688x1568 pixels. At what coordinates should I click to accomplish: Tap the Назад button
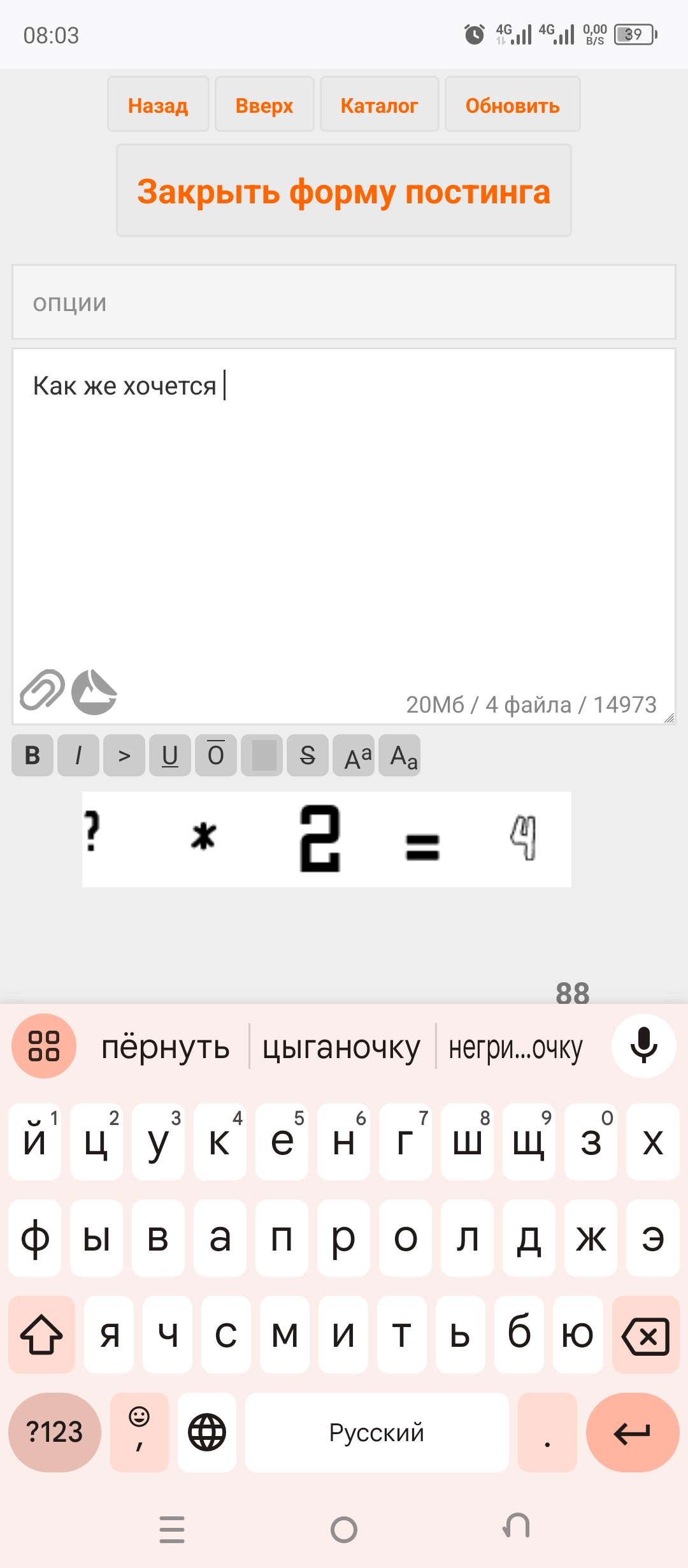click(158, 105)
